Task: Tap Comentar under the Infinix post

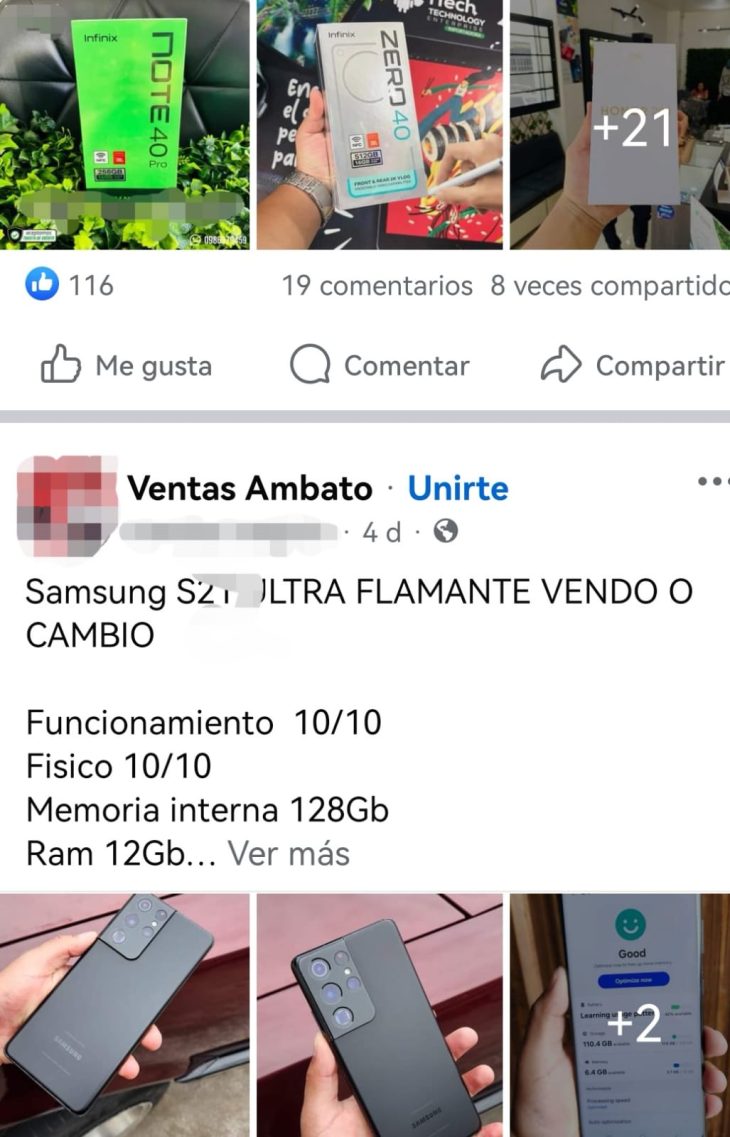Action: 380,366
